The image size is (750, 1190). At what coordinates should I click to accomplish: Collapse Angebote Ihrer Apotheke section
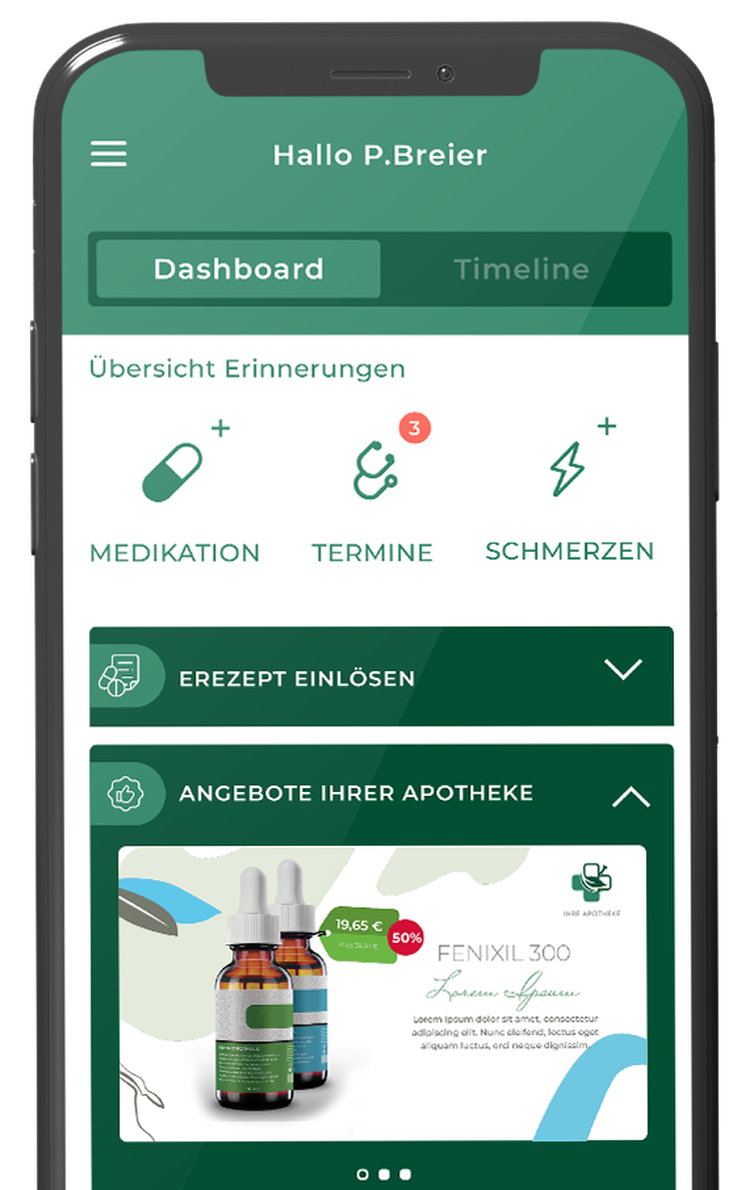(x=630, y=796)
